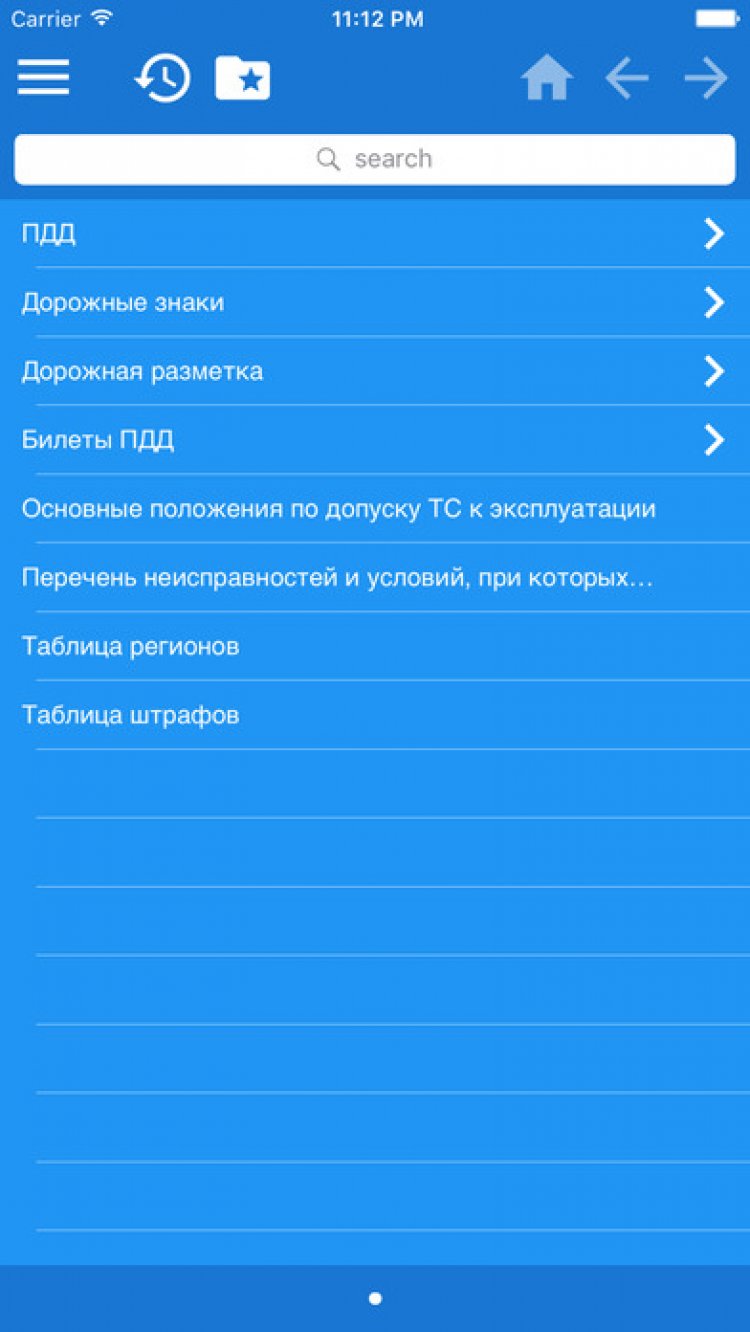Go to the home page
Image resolution: width=750 pixels, height=1332 pixels.
tap(547, 78)
